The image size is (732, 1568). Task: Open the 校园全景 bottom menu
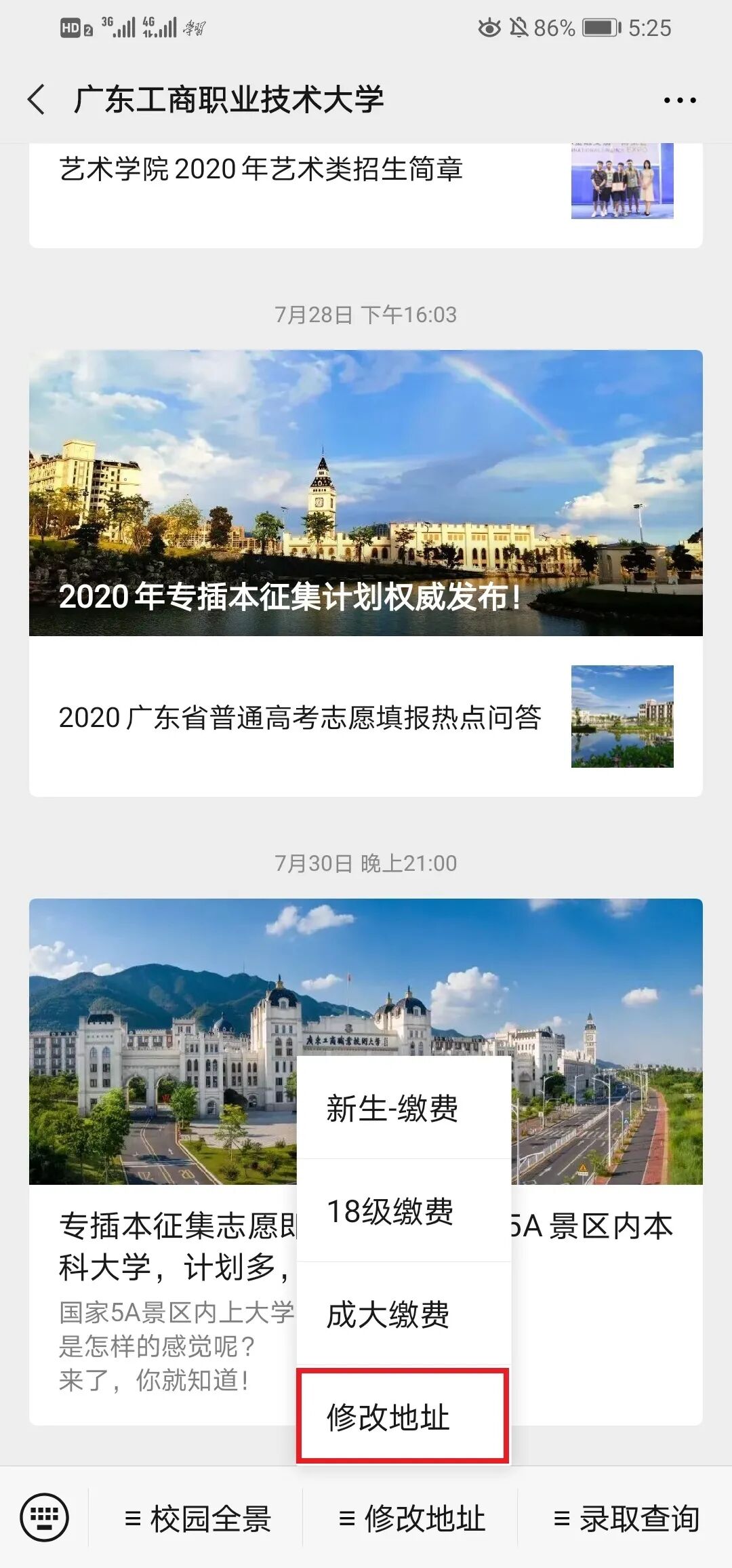point(198,1518)
